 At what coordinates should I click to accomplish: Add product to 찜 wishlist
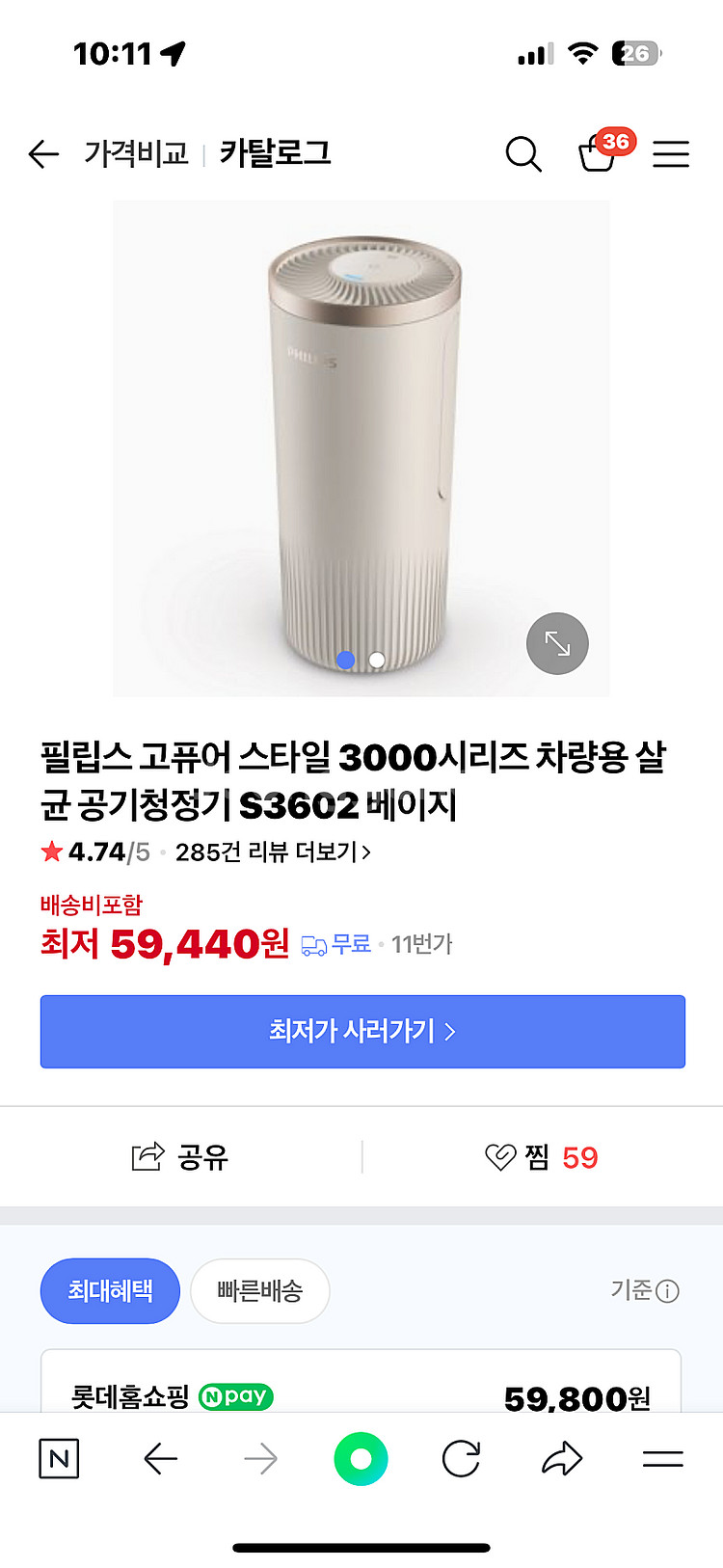tap(542, 1156)
